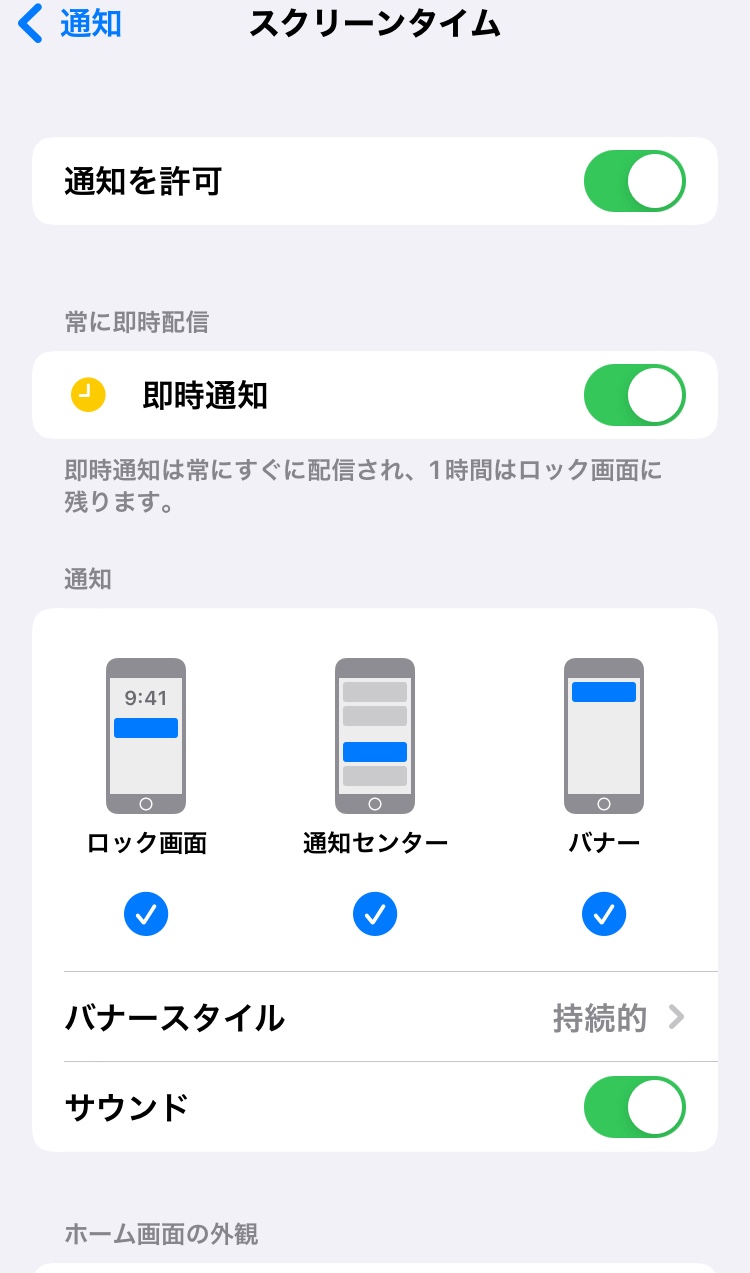
Task: Uncheck the バナー alert option
Action: coord(603,913)
